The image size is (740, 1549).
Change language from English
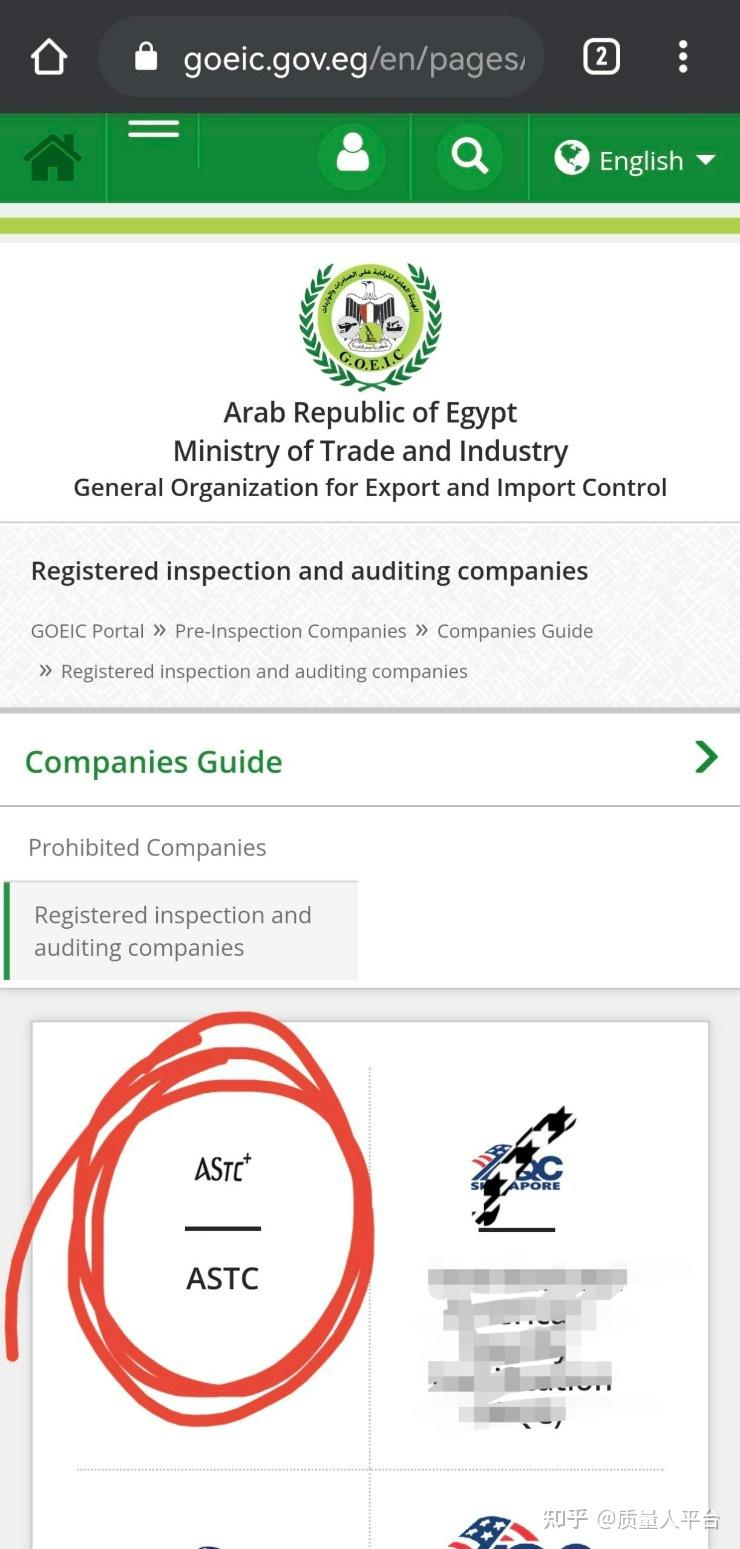[x=636, y=160]
